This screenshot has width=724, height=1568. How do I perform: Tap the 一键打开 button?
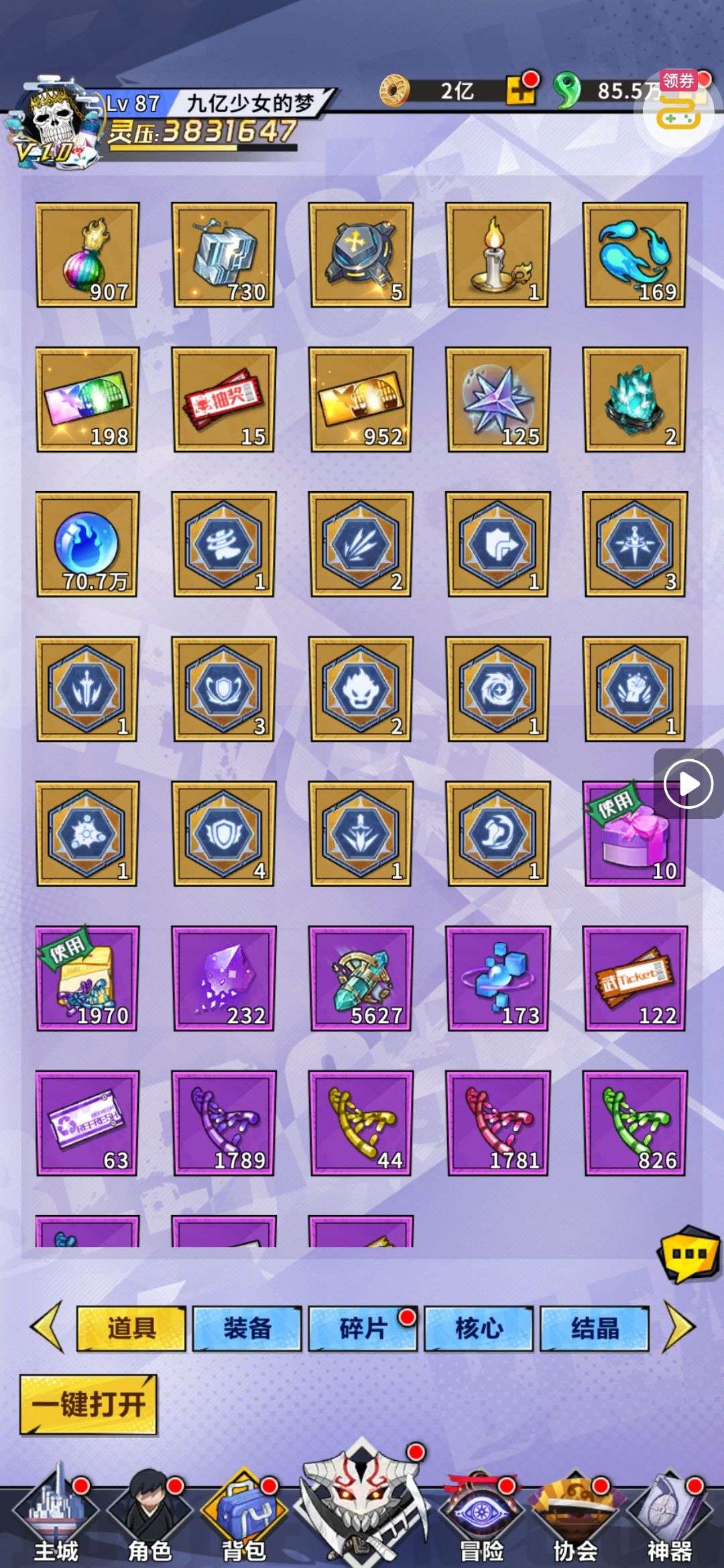pos(88,1404)
